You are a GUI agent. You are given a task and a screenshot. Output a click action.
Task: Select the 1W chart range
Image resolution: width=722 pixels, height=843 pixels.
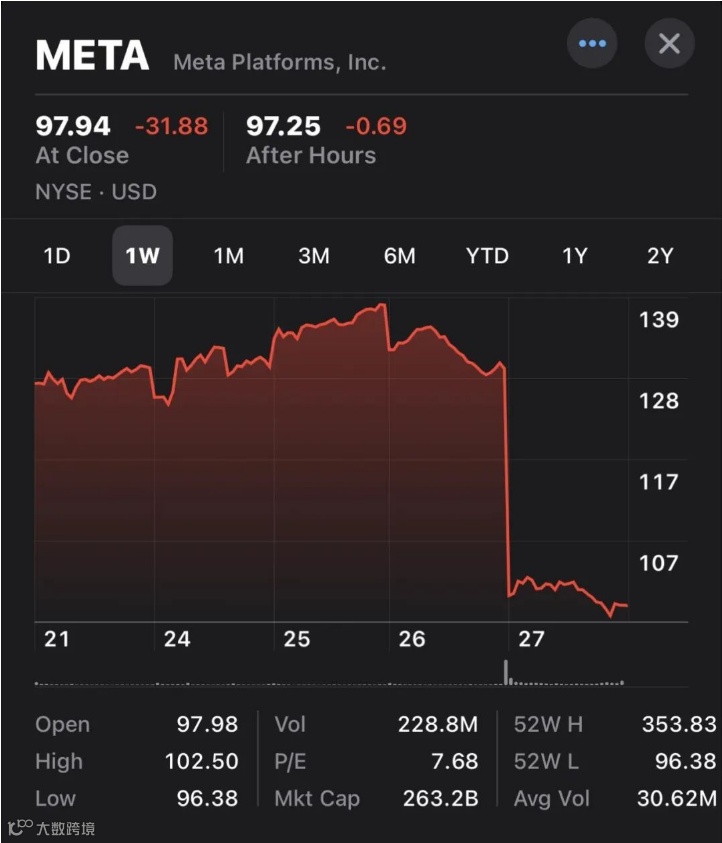tap(142, 256)
